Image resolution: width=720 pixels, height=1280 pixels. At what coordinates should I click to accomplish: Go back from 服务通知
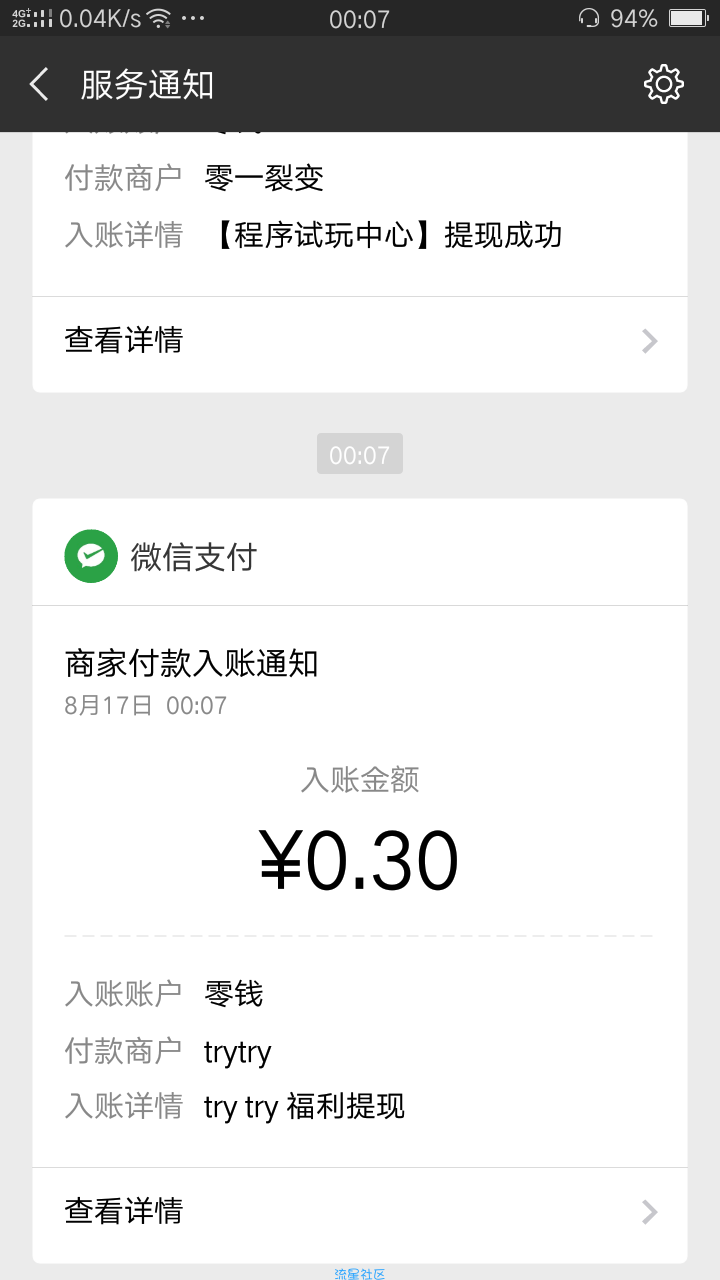(x=39, y=84)
